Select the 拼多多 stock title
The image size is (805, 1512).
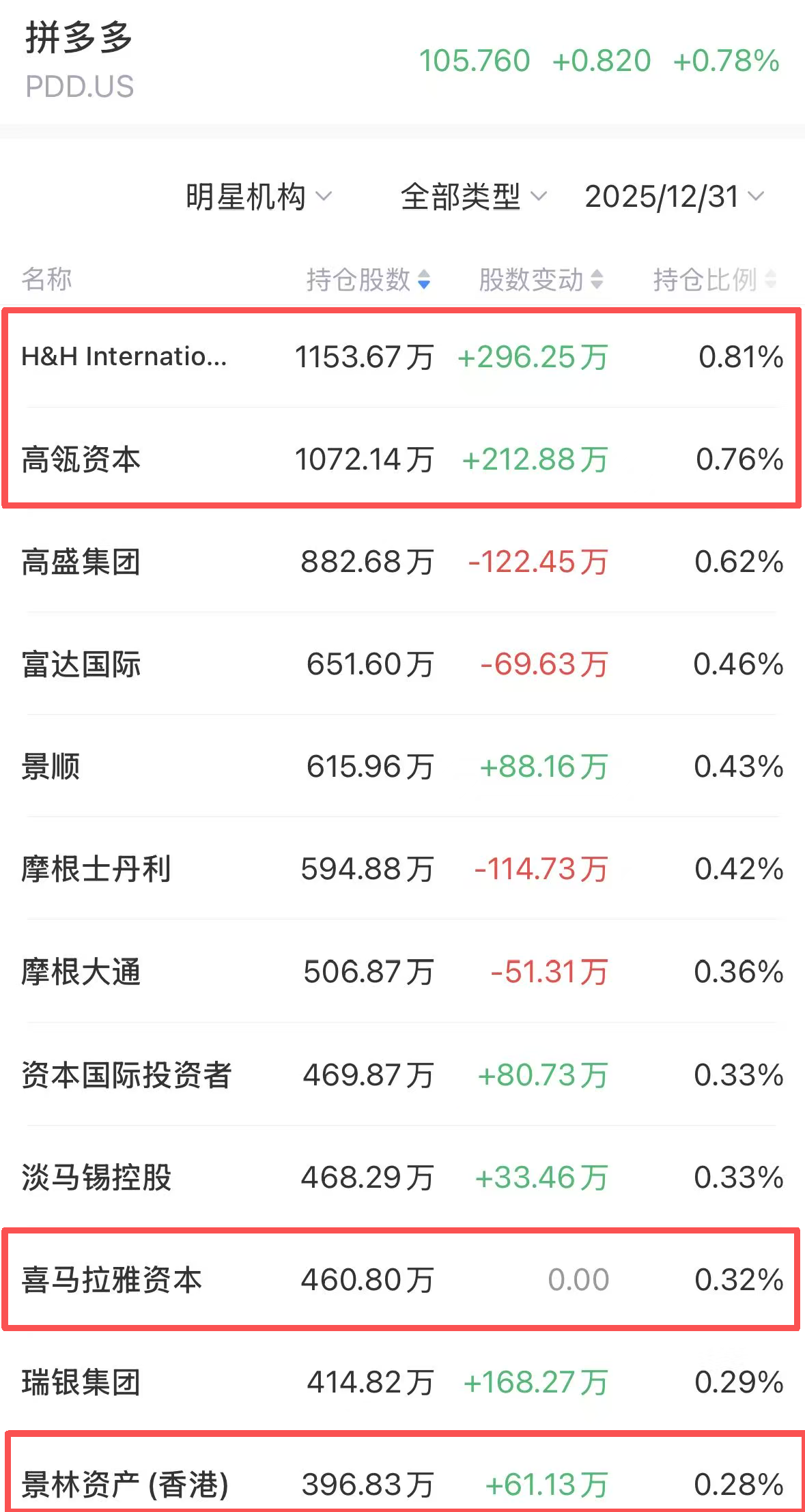(79, 39)
